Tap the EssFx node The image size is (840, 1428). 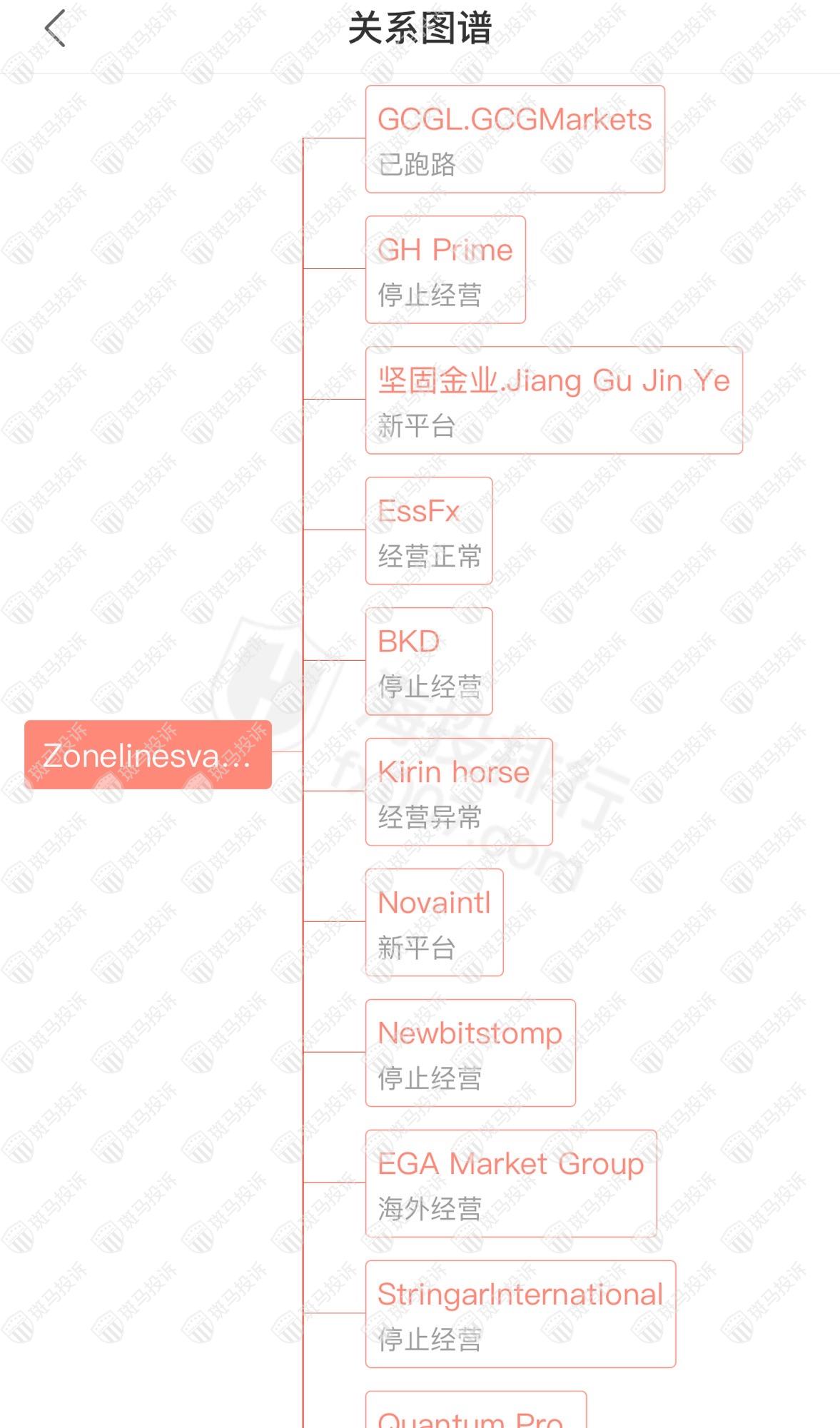pos(429,531)
